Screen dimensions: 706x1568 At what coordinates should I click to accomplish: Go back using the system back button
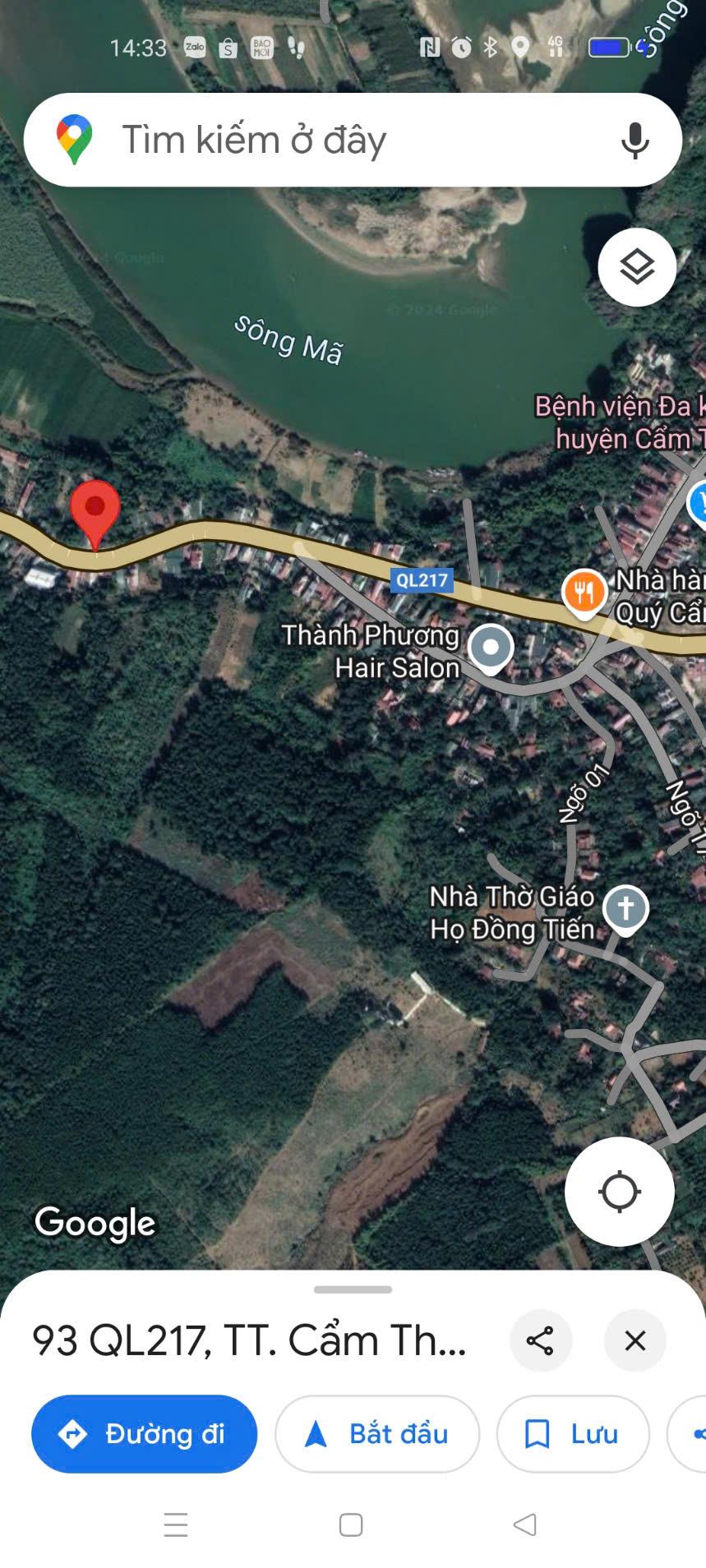pos(525,1525)
